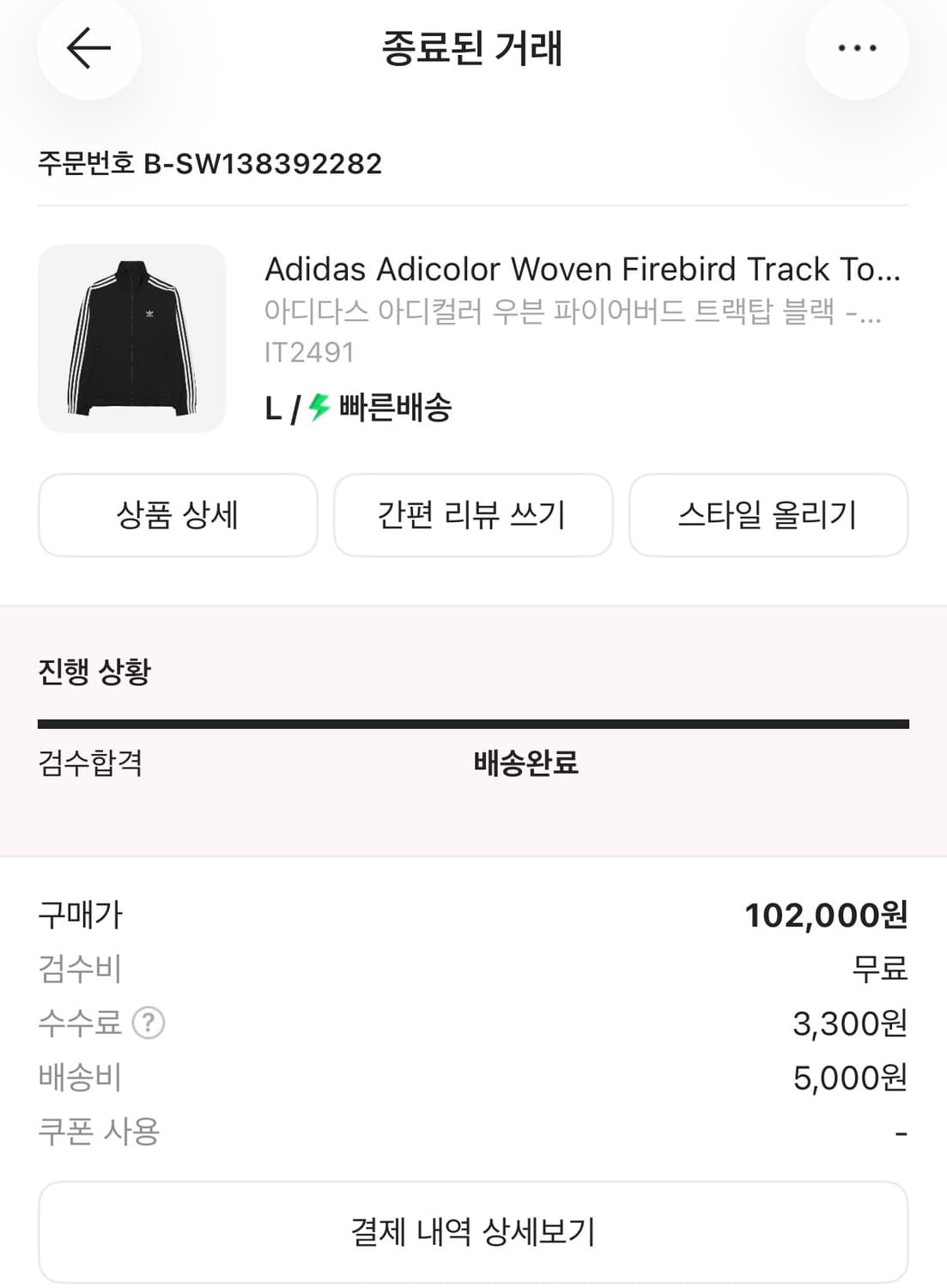Open the product name Adidas Adicolor Woven Firebird
Viewport: 947px width, 1288px height.
click(583, 270)
